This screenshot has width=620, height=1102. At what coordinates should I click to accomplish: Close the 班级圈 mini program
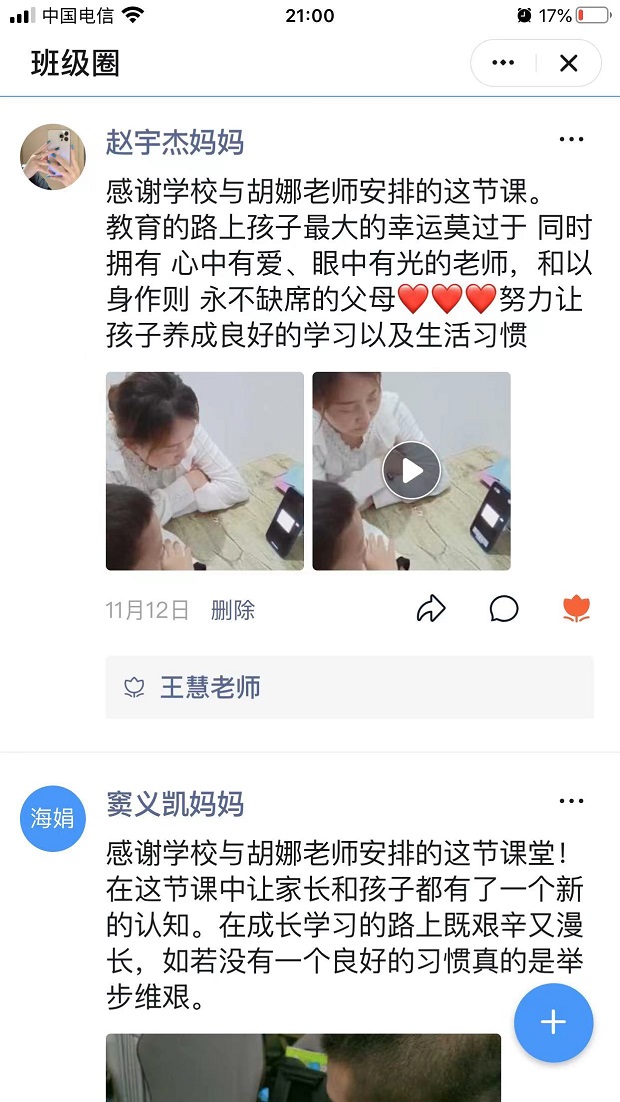[568, 63]
